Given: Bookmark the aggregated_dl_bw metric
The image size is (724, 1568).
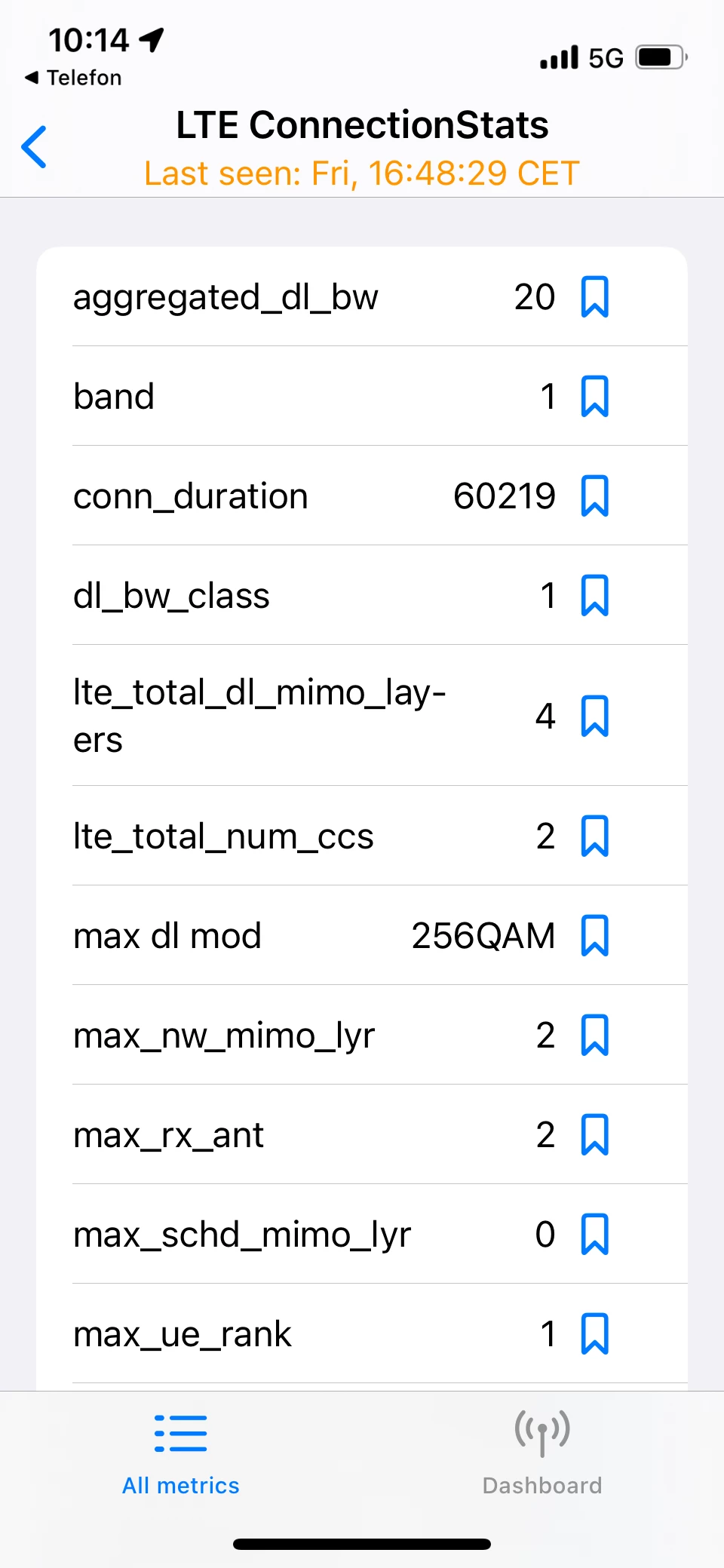Looking at the screenshot, I should point(594,297).
